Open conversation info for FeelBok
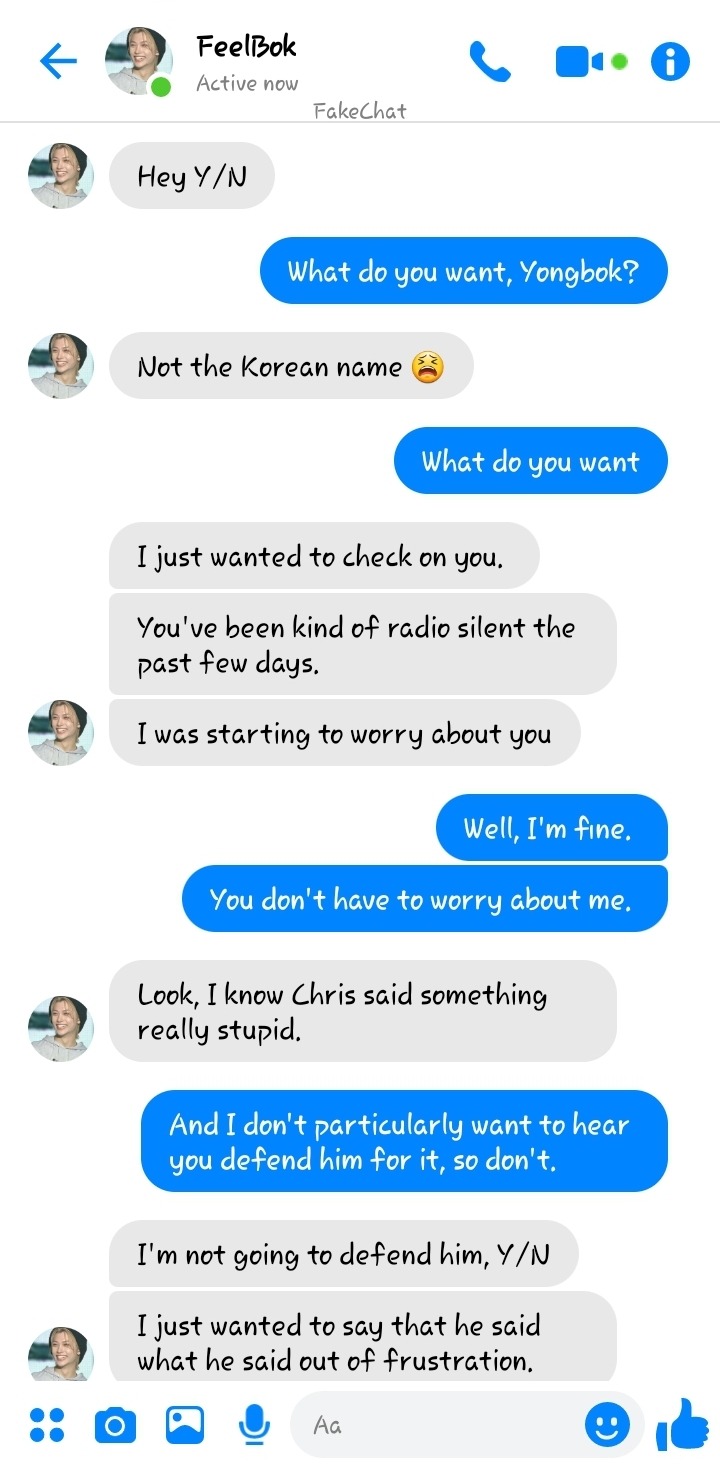The width and height of the screenshot is (720, 1466). pyautogui.click(x=670, y=62)
